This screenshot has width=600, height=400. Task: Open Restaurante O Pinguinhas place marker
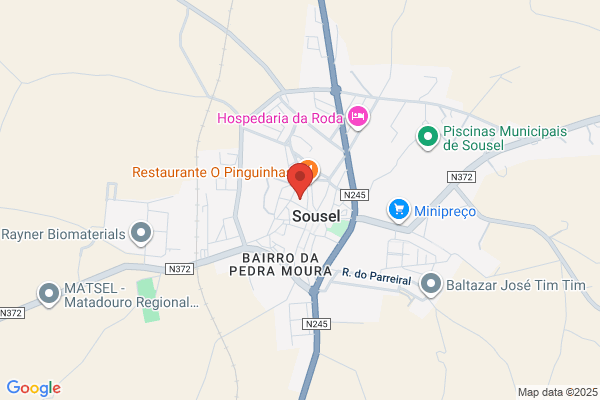311,169
